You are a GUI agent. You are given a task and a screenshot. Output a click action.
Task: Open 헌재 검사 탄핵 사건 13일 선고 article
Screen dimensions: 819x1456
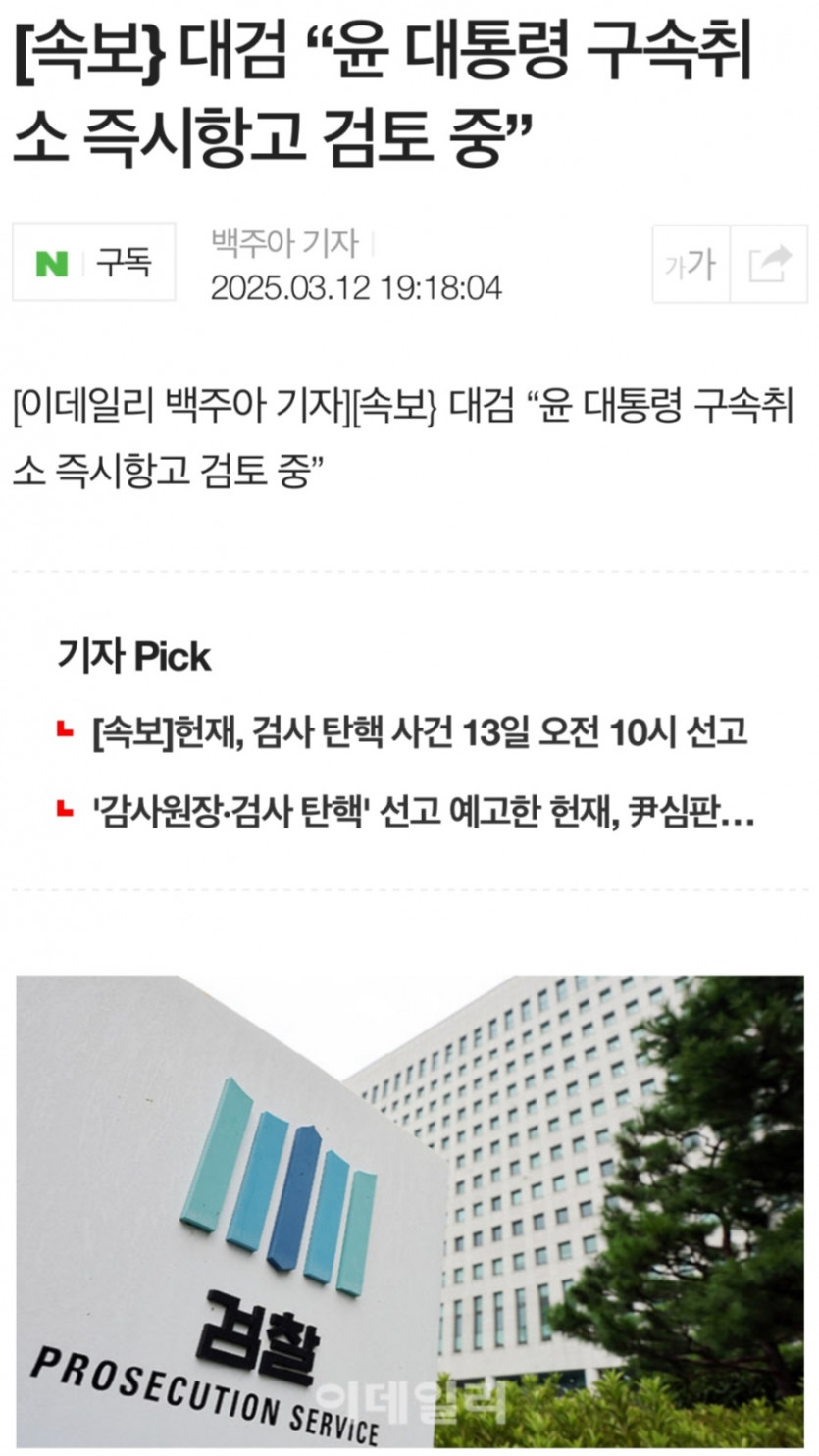point(420,730)
